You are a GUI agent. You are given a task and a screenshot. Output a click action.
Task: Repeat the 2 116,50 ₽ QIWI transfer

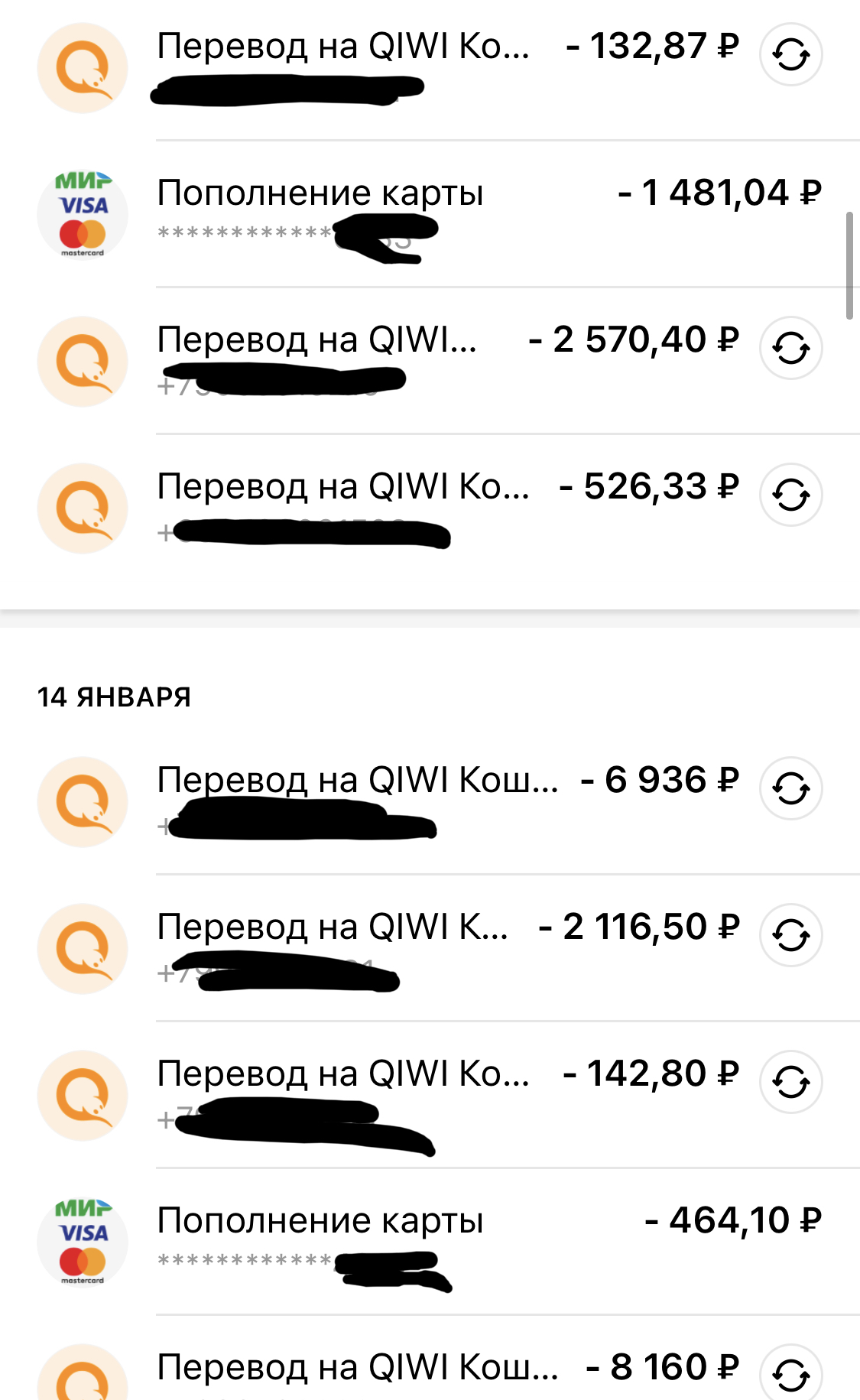point(790,935)
